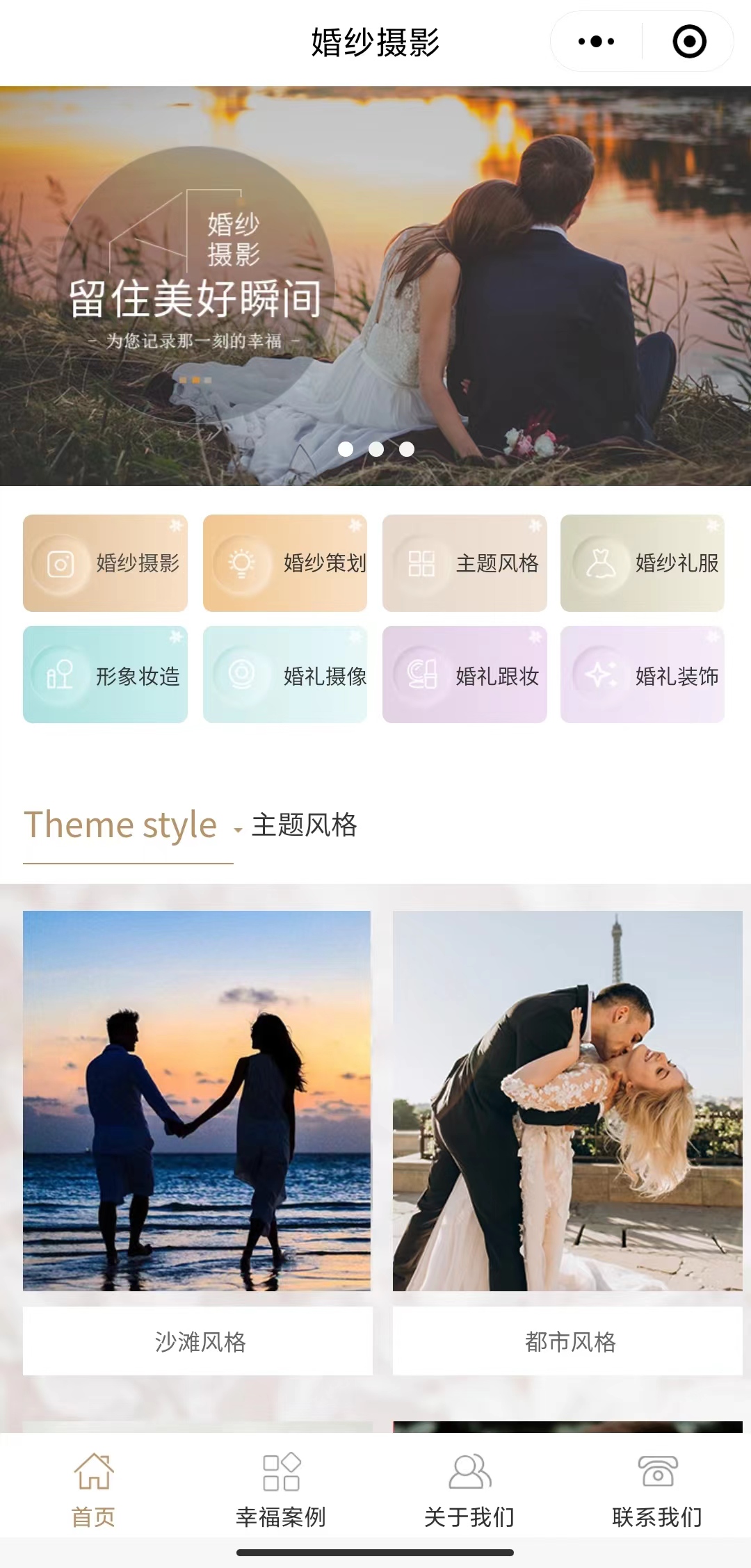Open the mini program overflow menu

coord(596,42)
